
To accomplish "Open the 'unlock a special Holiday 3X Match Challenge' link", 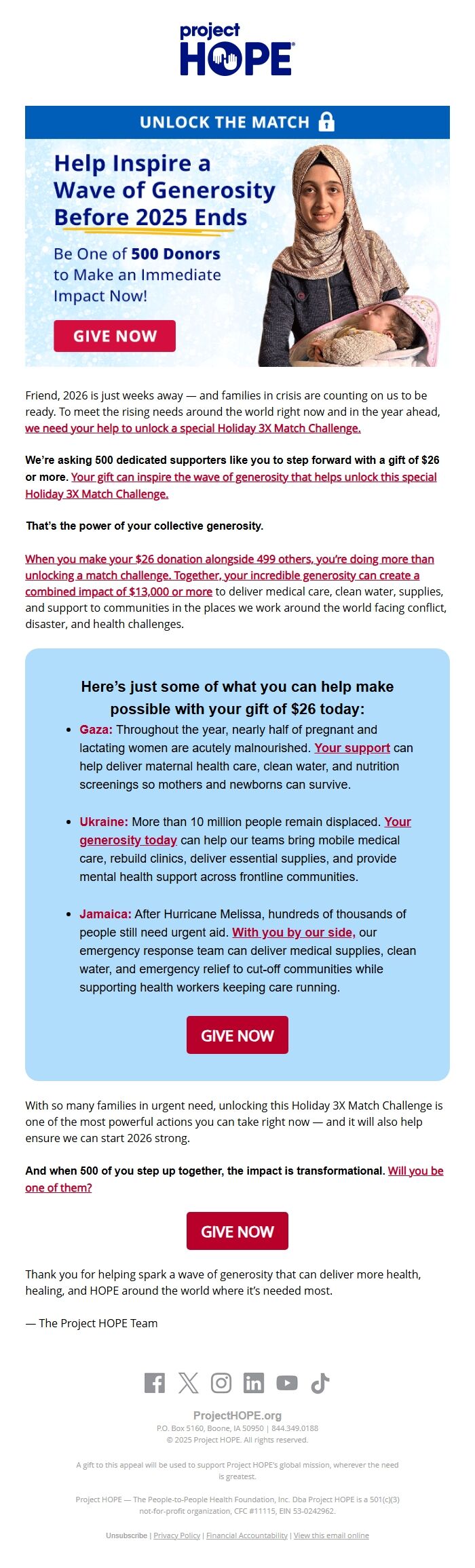I will (x=193, y=428).
